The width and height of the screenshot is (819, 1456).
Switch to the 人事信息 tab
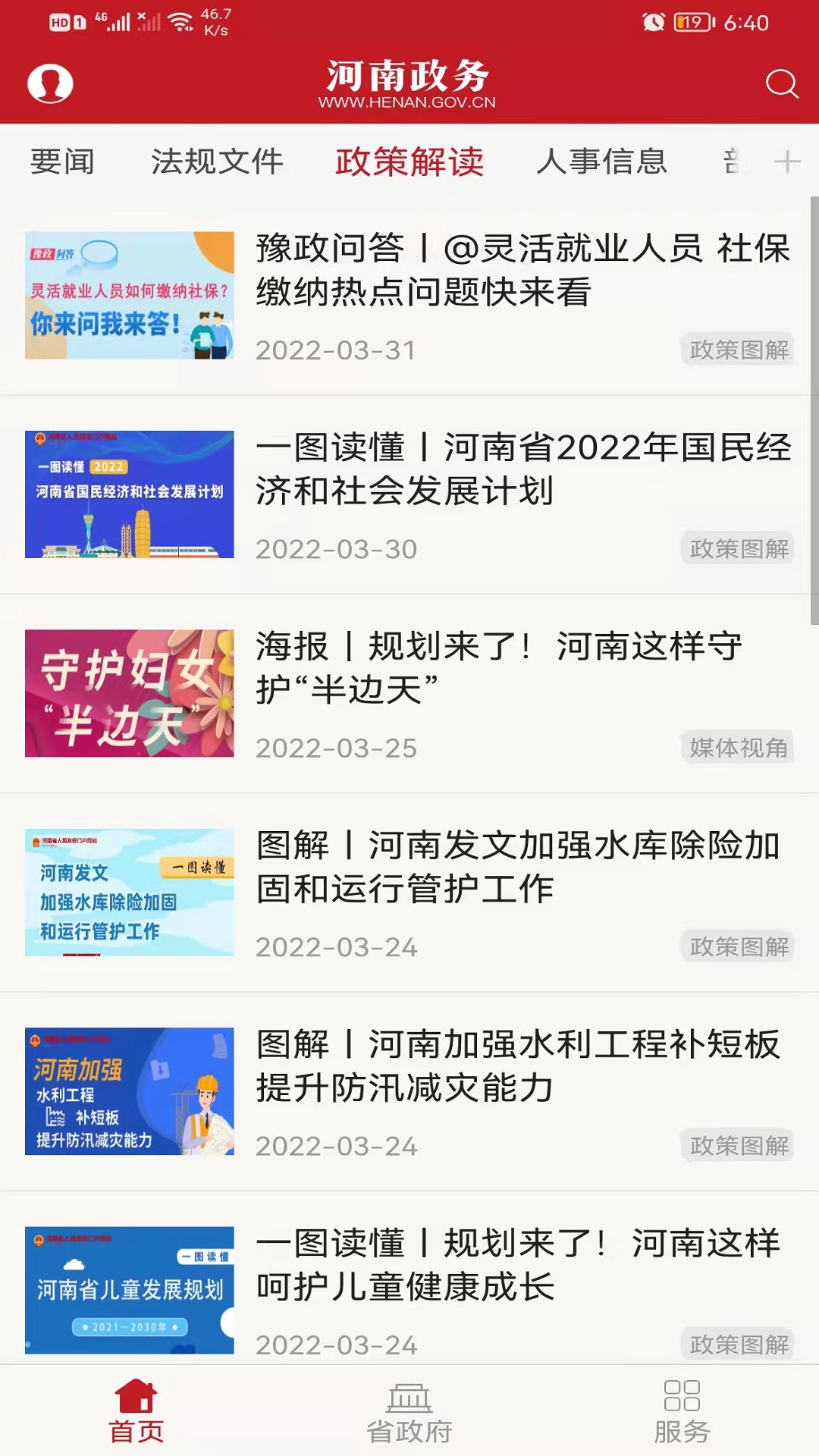tap(601, 162)
